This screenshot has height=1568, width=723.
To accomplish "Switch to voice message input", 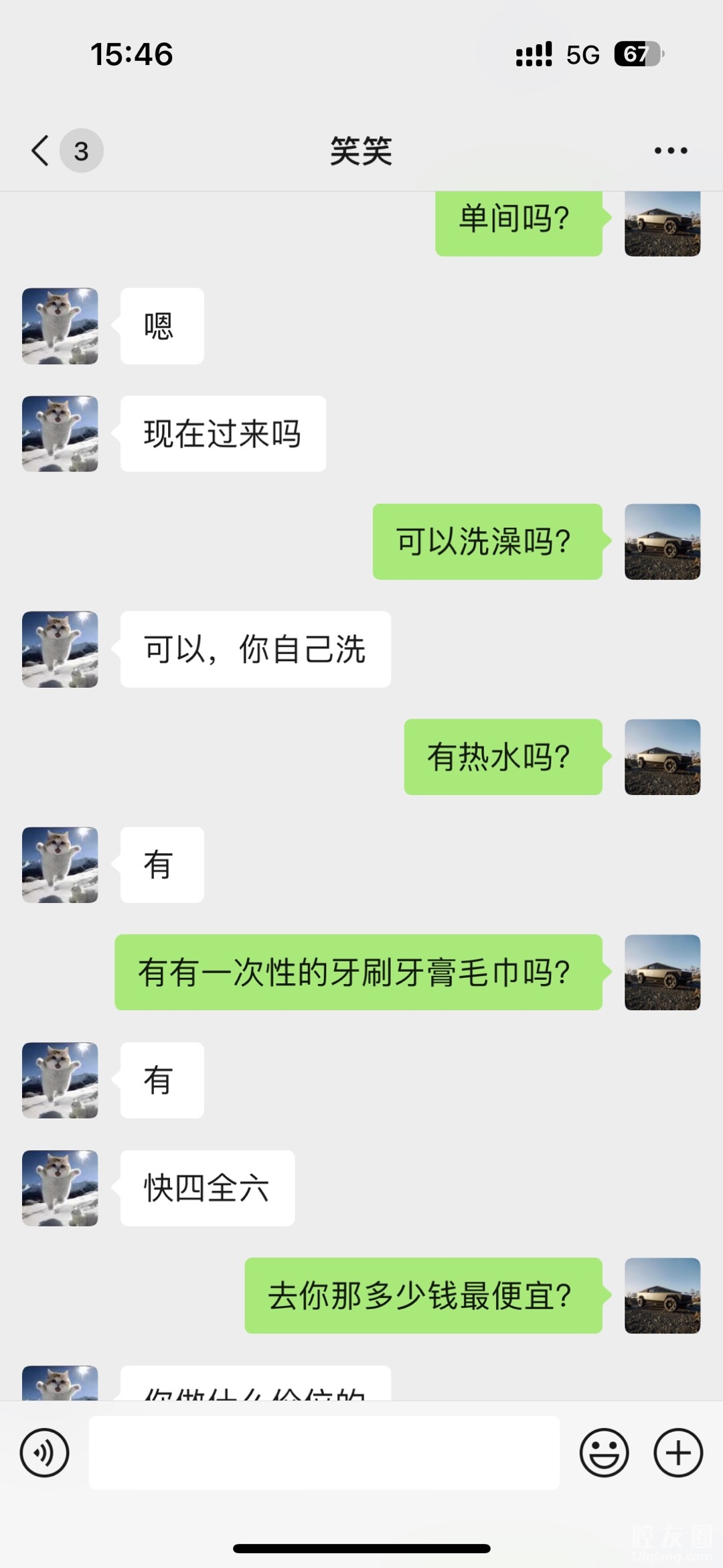I will [x=45, y=1453].
